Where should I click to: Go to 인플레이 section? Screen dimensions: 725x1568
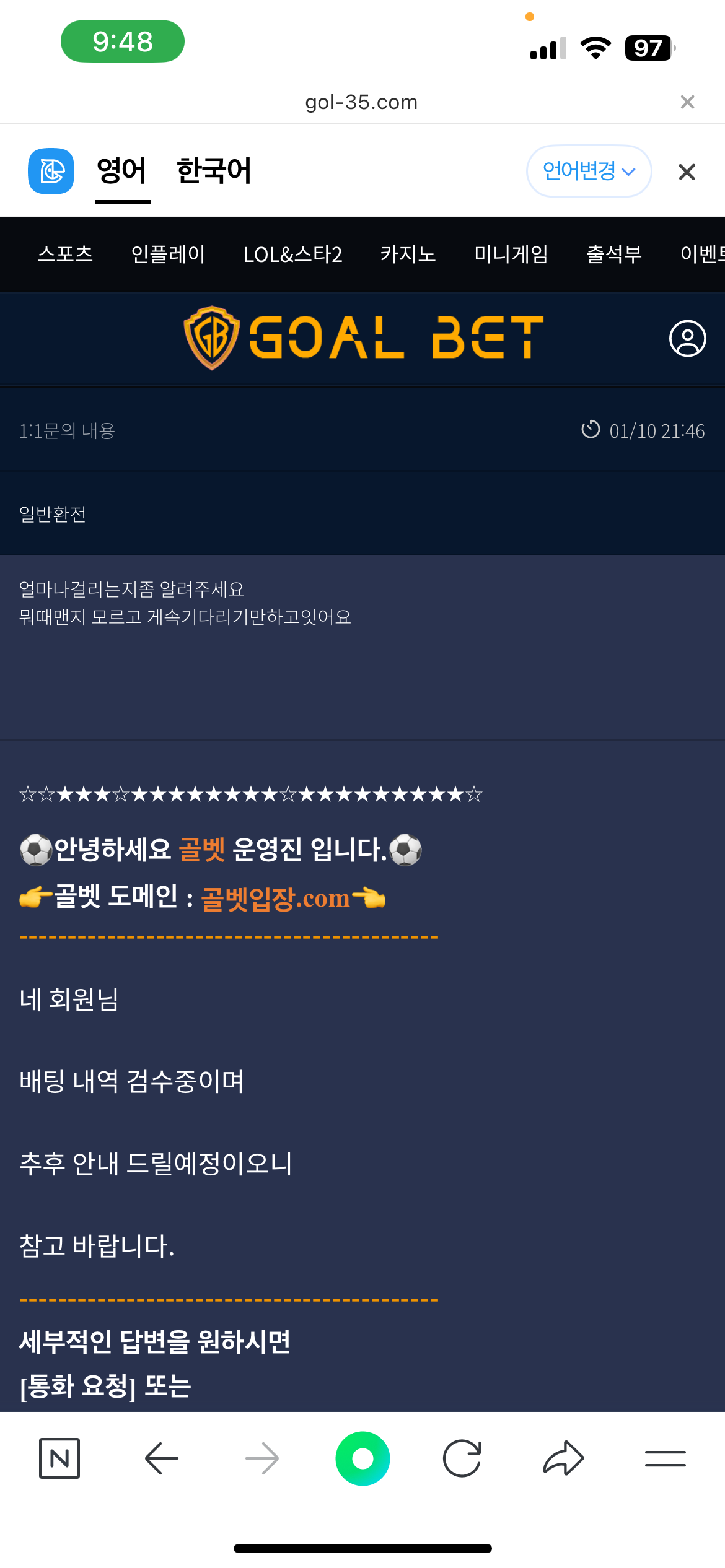click(168, 255)
